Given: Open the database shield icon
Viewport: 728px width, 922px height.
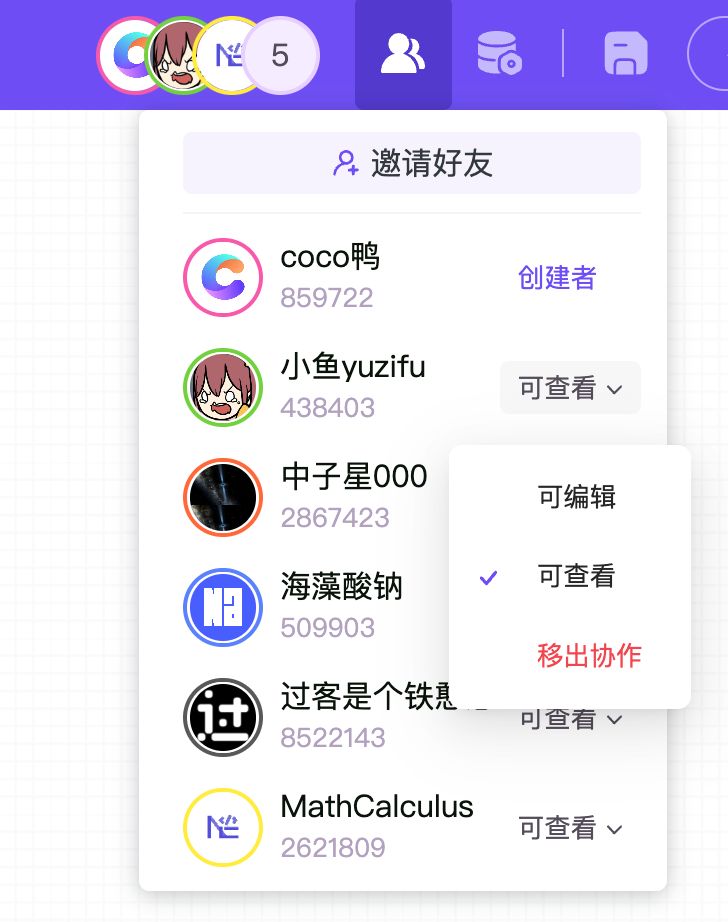Looking at the screenshot, I should [x=497, y=54].
